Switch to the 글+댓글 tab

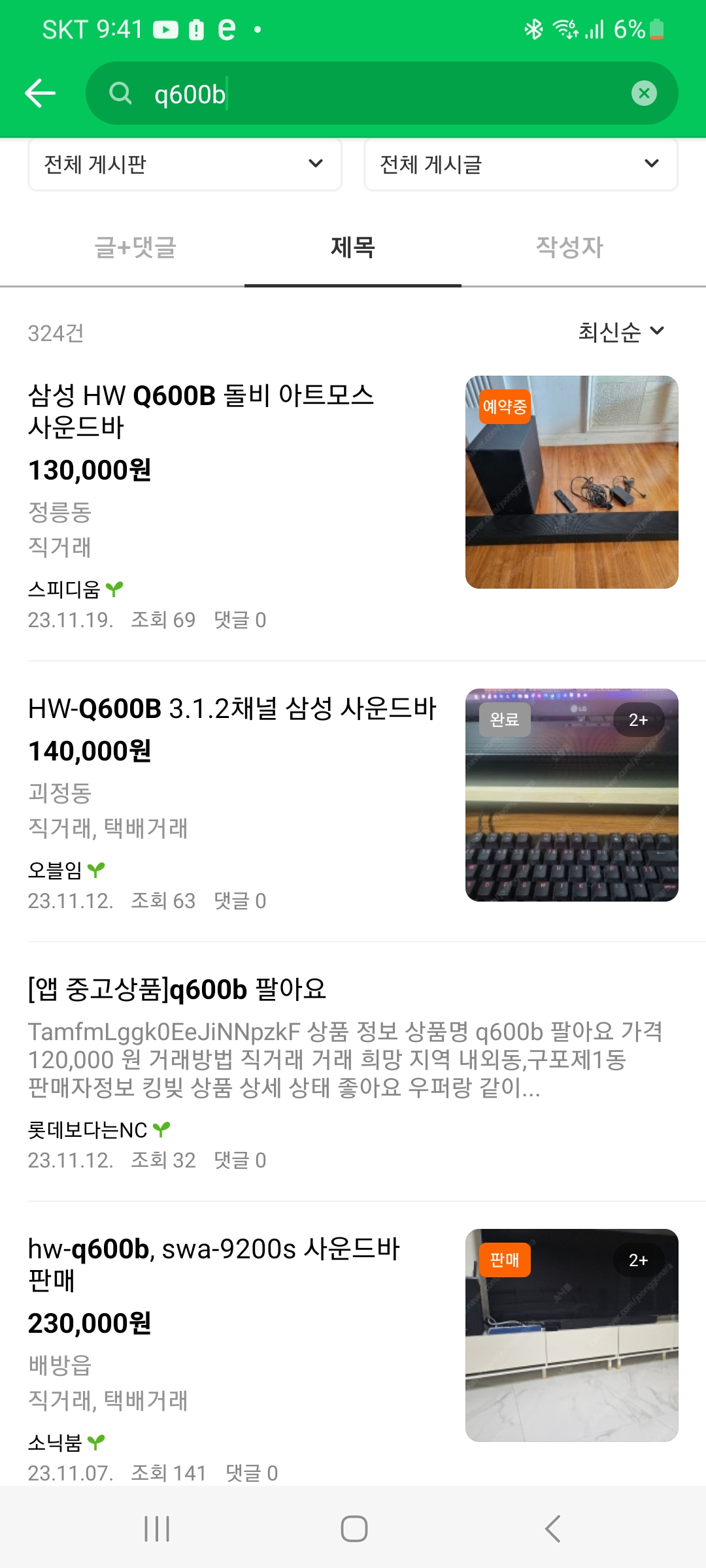point(135,248)
